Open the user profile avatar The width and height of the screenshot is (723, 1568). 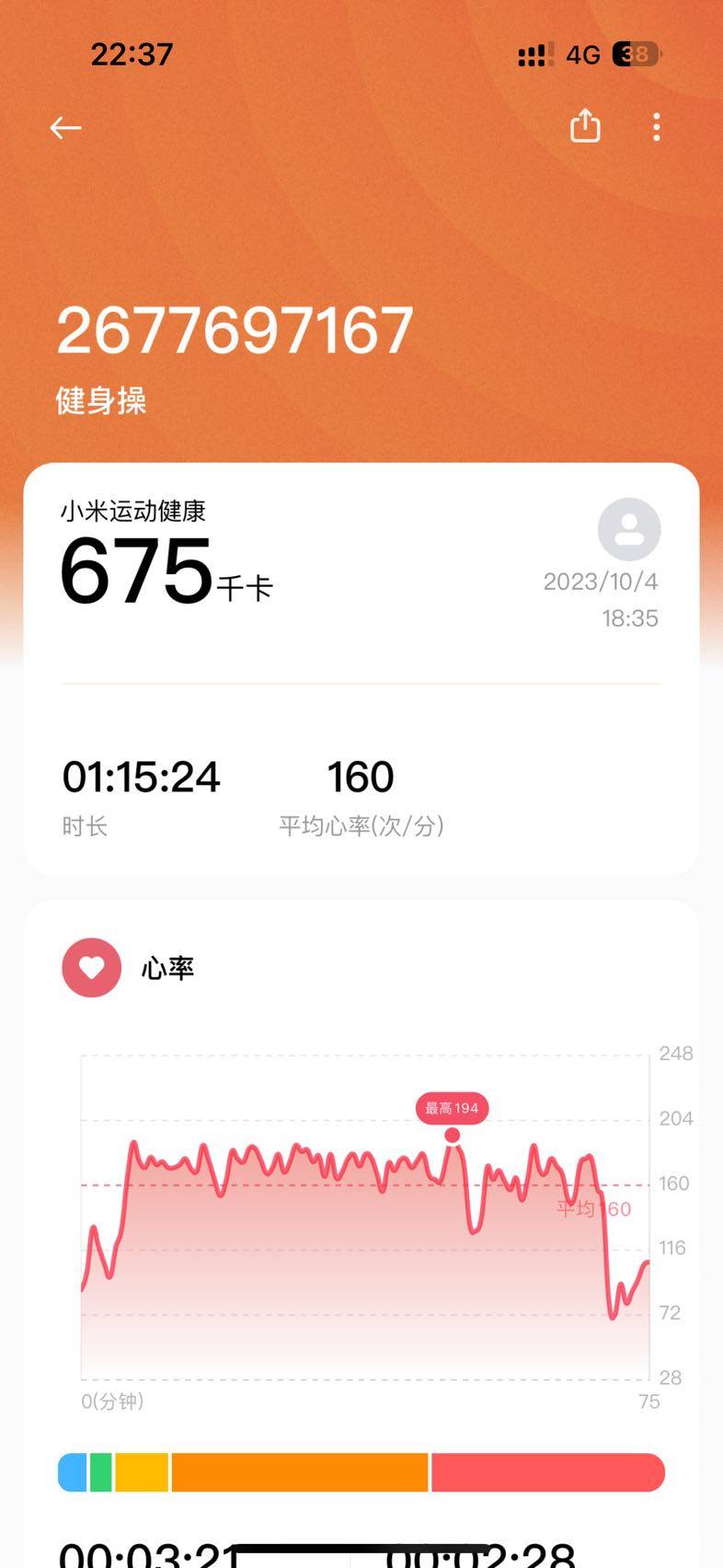[629, 529]
